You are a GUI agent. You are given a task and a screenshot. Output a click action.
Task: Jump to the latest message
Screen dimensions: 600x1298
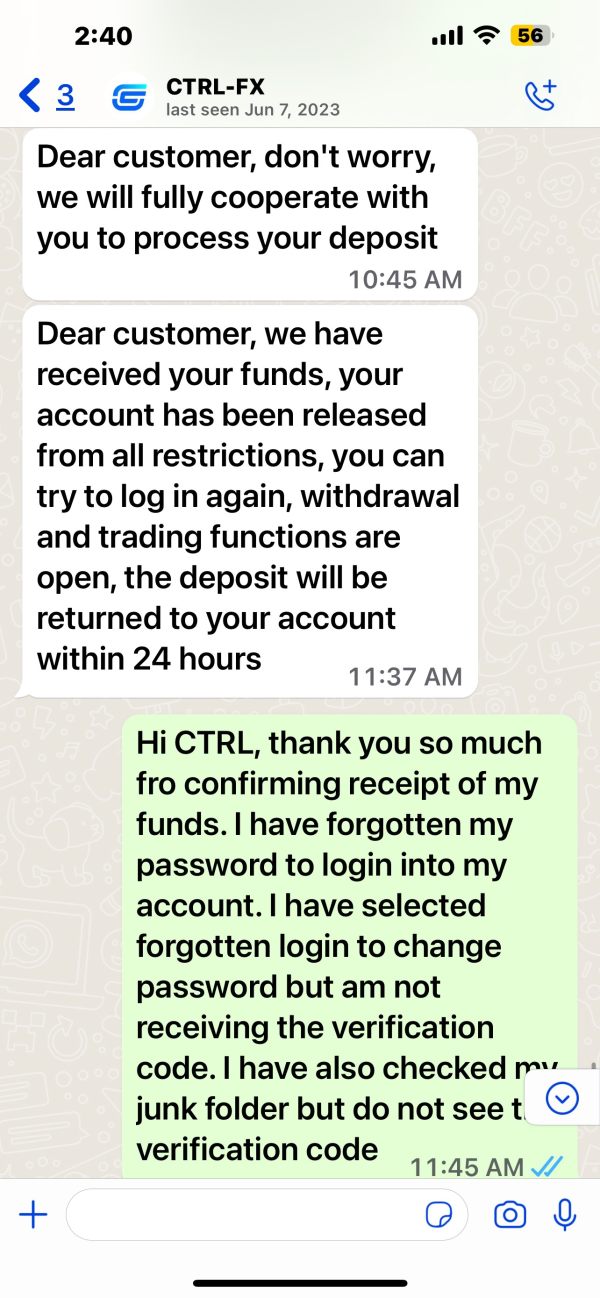pyautogui.click(x=563, y=1099)
